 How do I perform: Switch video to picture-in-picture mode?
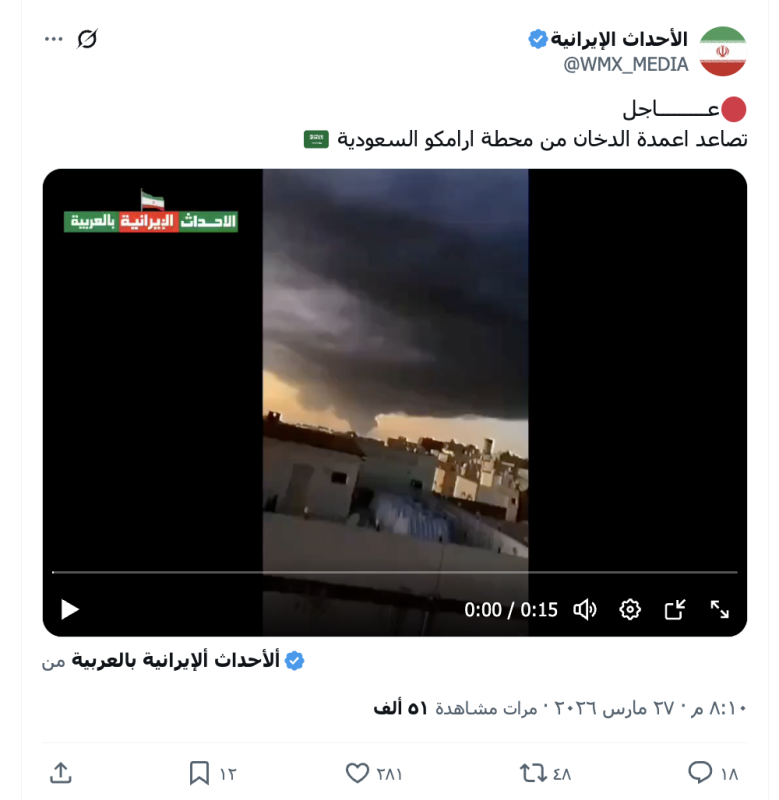pos(675,609)
